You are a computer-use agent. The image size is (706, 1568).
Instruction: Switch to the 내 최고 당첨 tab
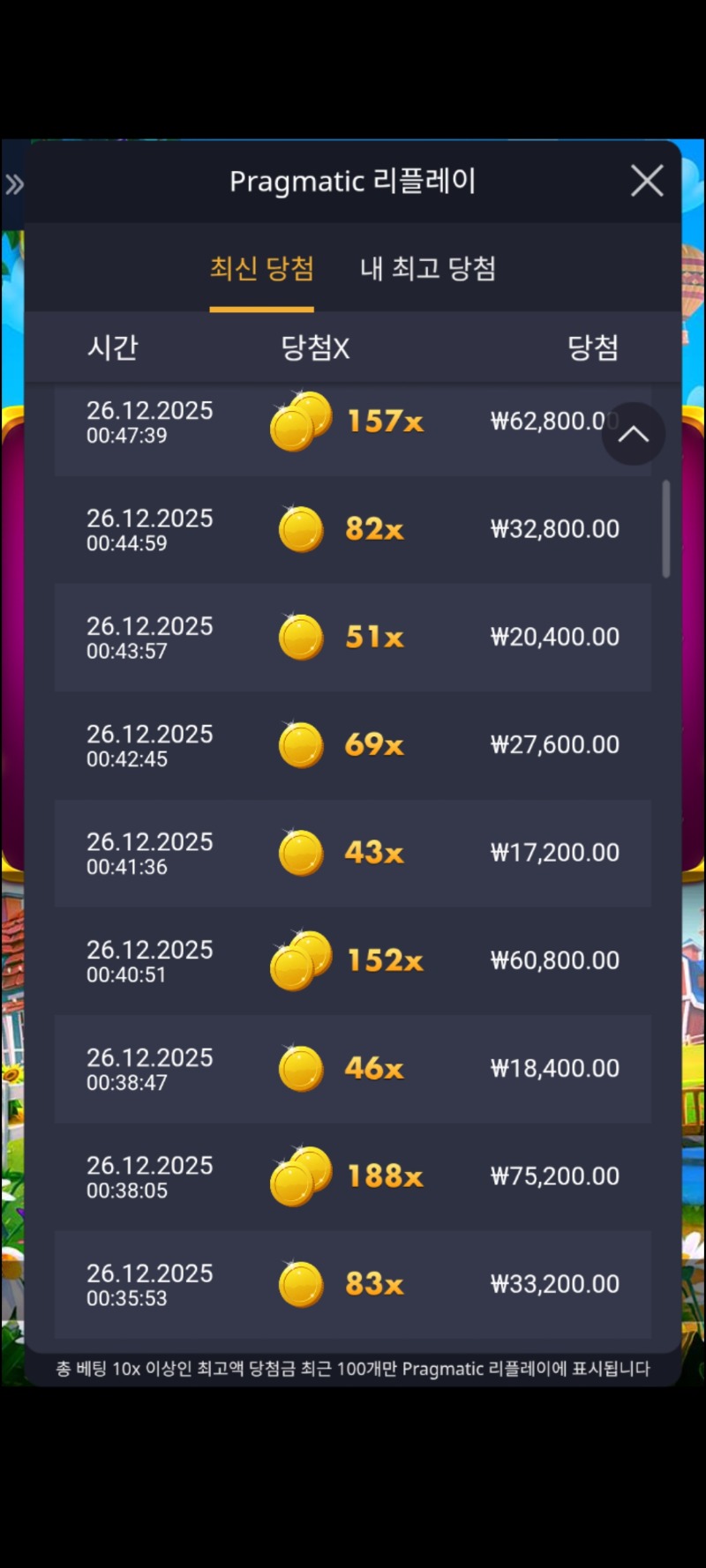428,268
